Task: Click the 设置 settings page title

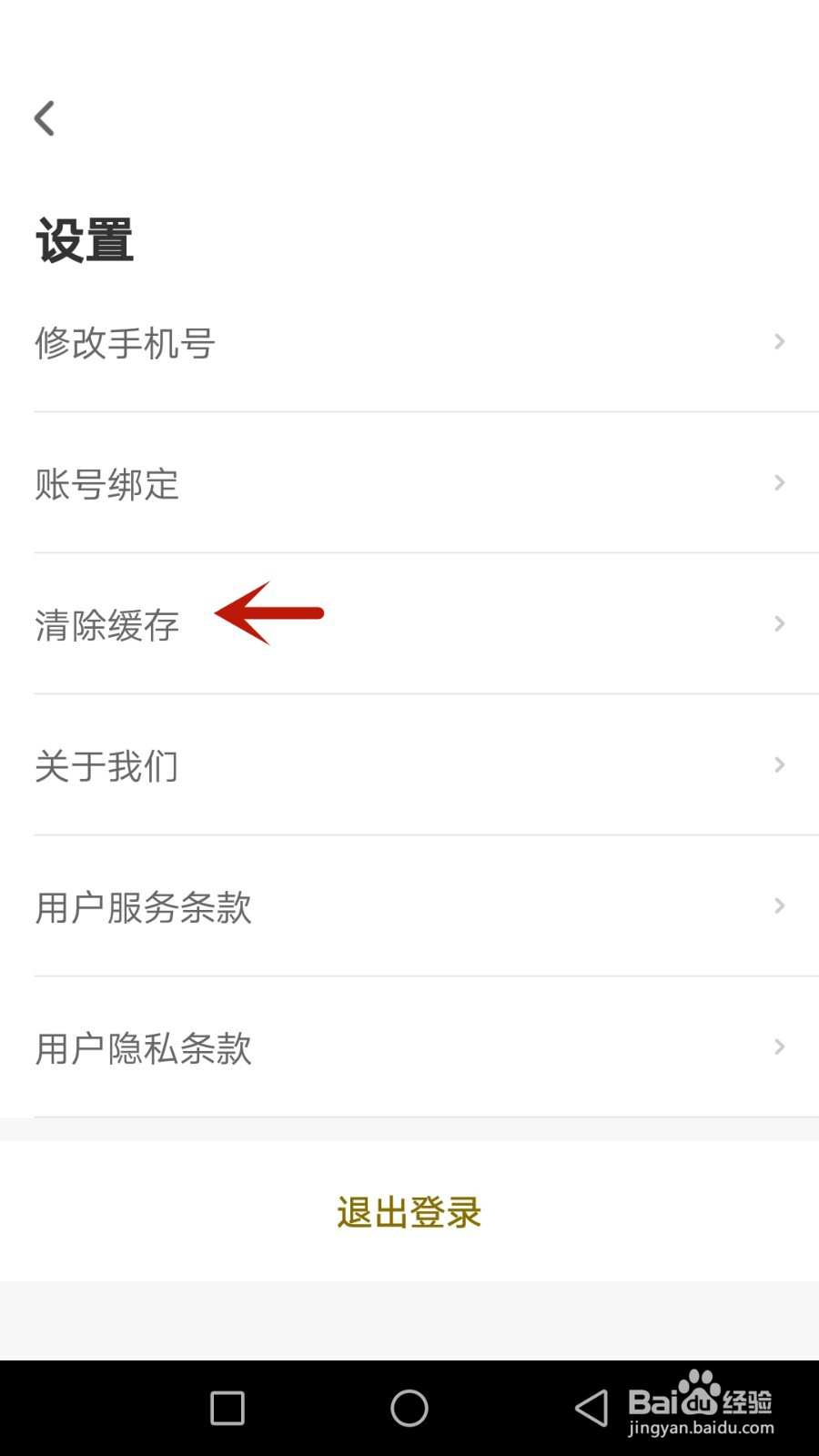Action: click(x=85, y=240)
